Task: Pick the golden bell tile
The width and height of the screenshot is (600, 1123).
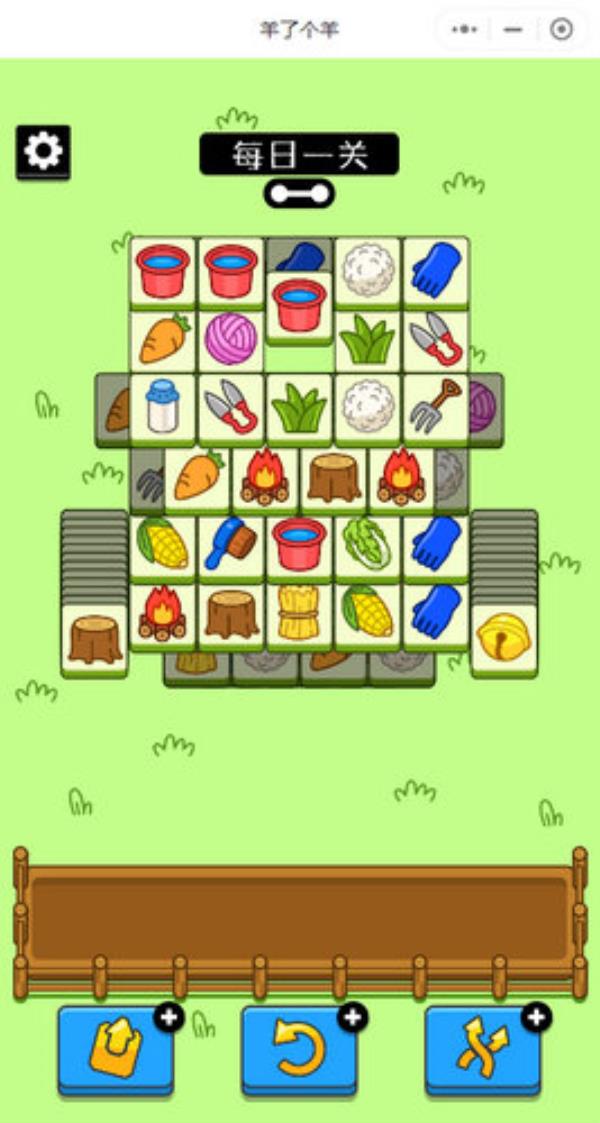Action: (x=503, y=637)
